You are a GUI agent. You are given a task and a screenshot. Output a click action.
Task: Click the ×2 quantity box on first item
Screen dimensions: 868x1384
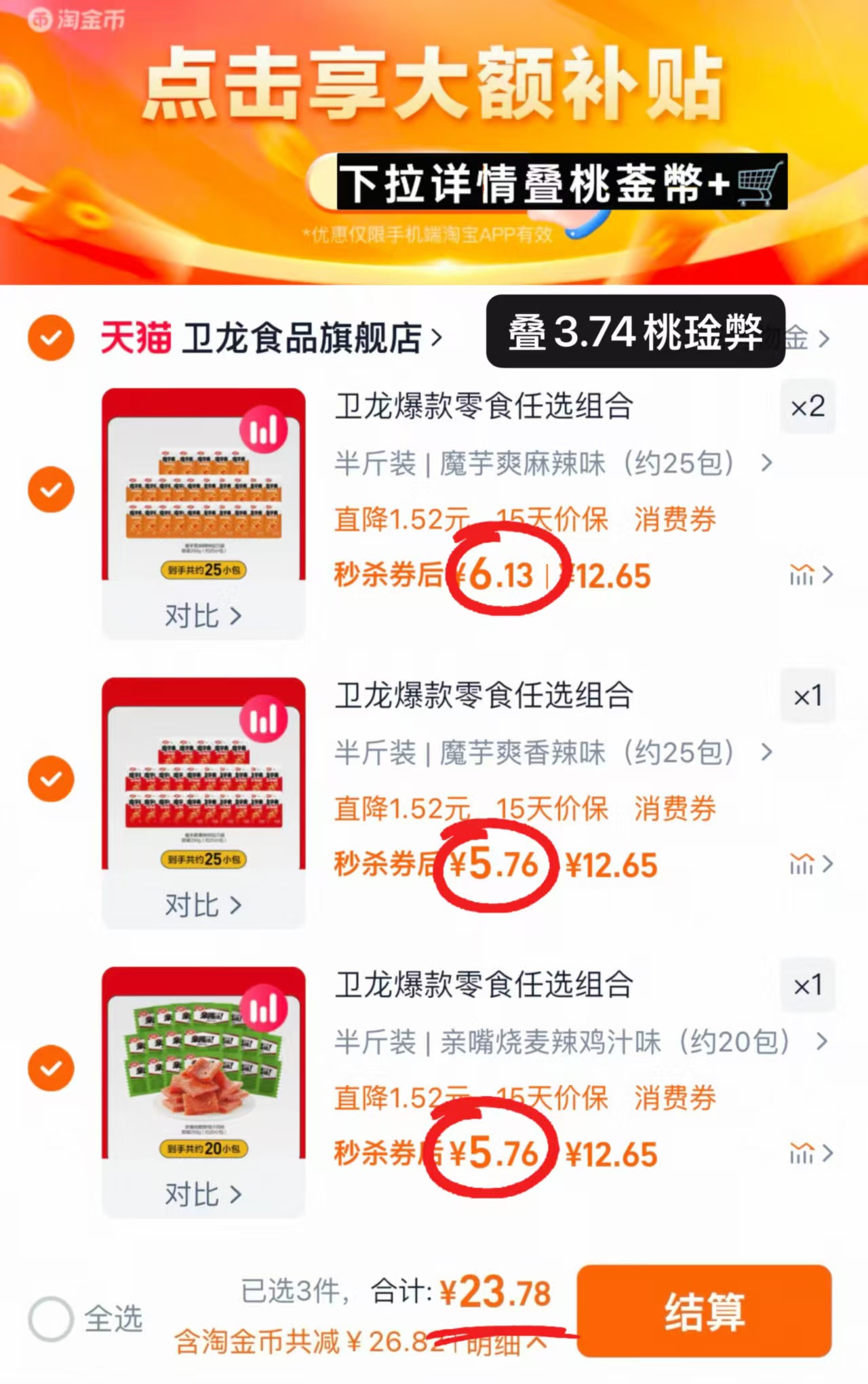point(808,408)
